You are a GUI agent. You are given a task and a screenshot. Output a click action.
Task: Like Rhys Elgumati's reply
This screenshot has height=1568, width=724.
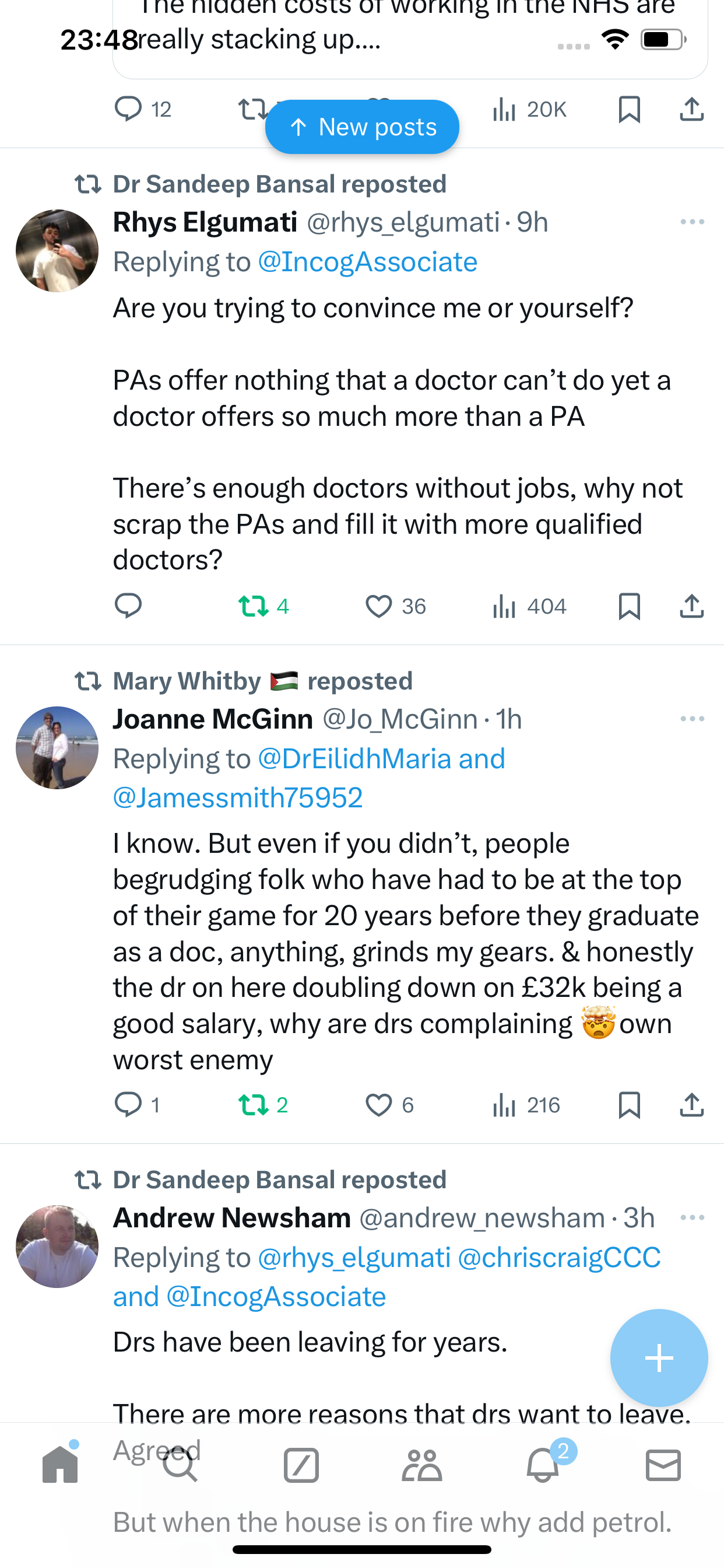[378, 606]
